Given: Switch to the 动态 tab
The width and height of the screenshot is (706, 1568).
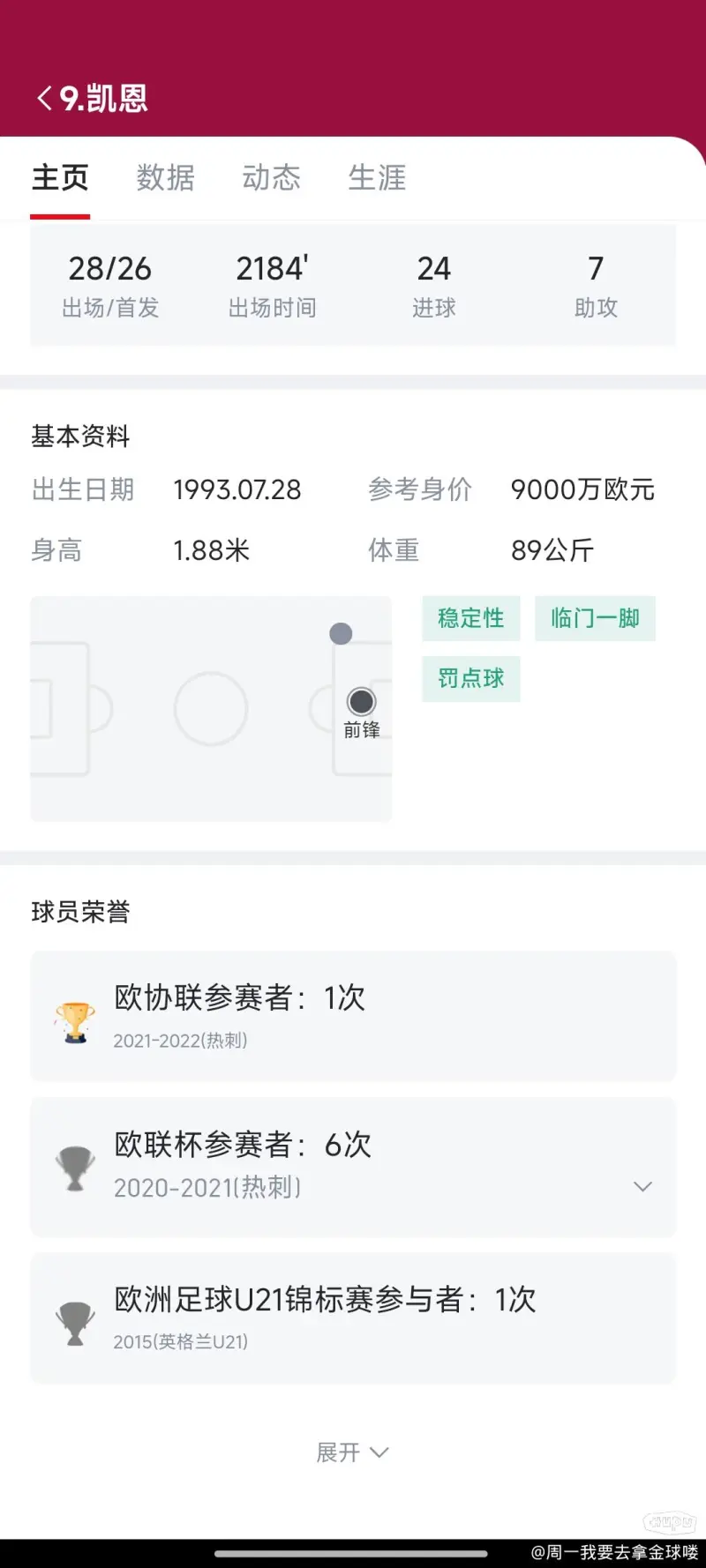Looking at the screenshot, I should coord(272,177).
